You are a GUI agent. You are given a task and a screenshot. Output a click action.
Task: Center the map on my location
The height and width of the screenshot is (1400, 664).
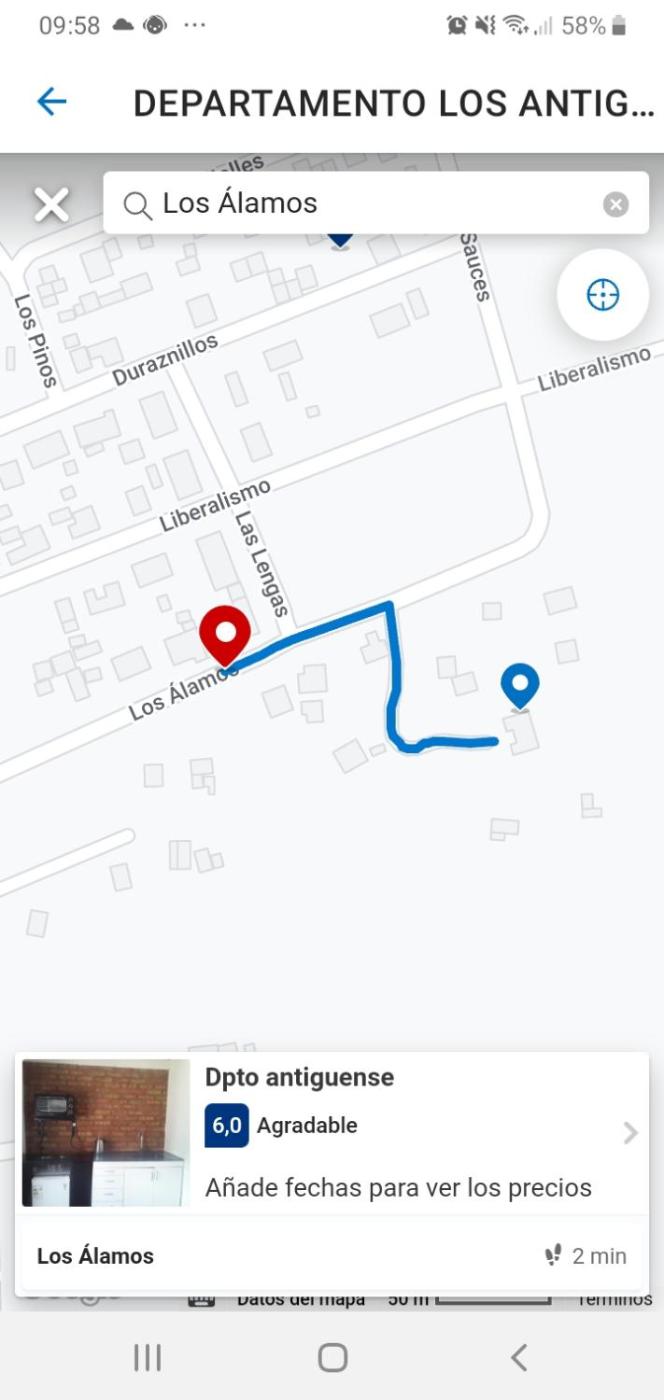click(x=603, y=295)
